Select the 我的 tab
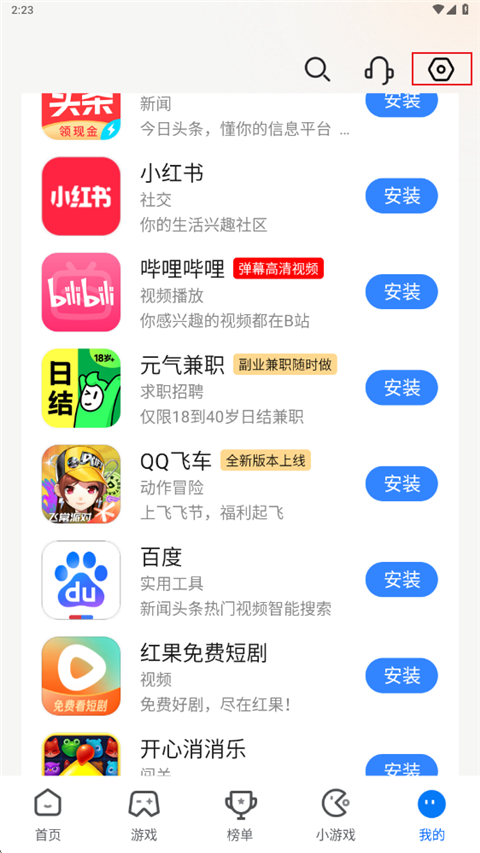 click(x=432, y=815)
